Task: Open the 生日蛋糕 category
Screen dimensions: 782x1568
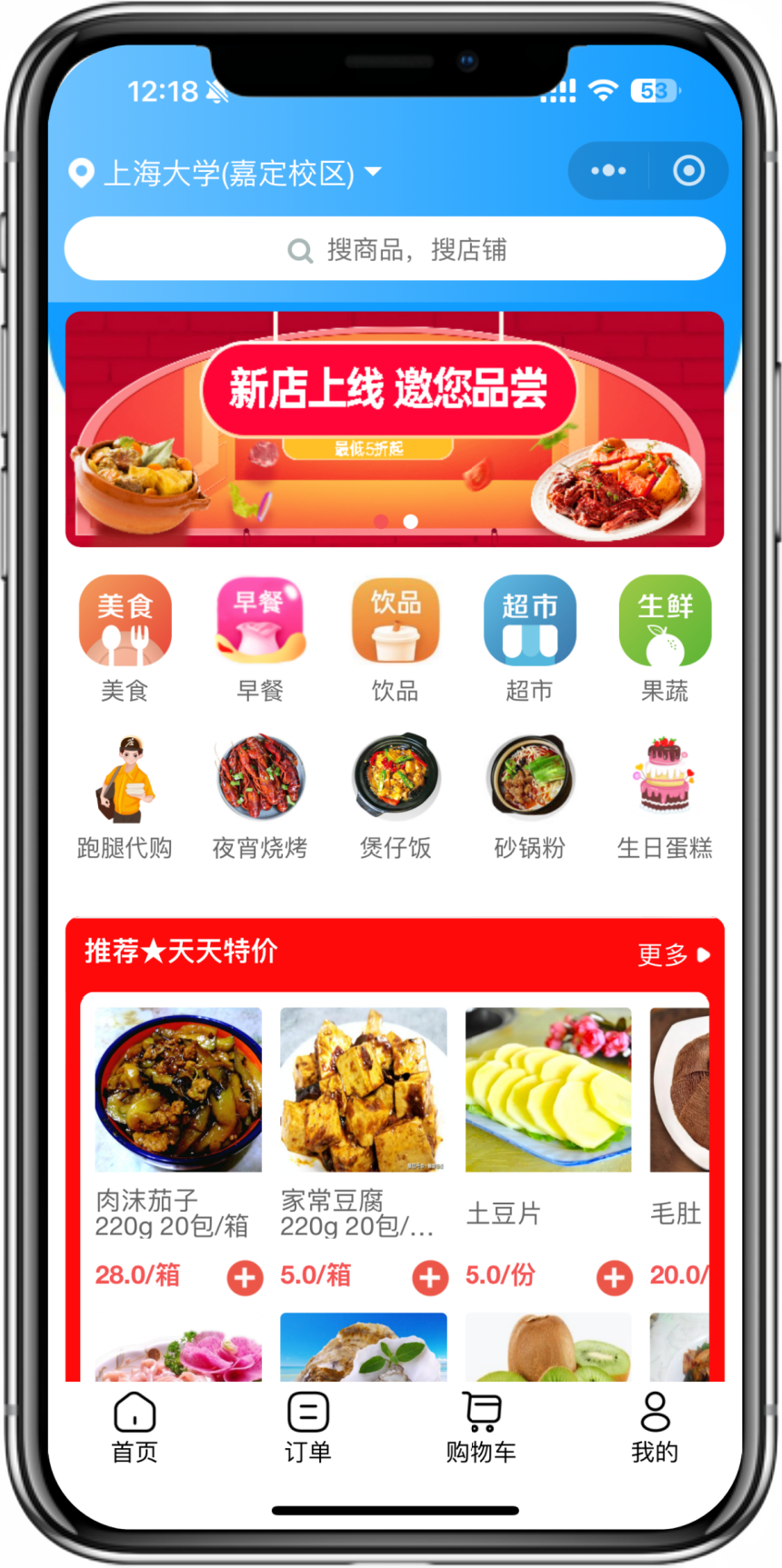Action: point(665,795)
